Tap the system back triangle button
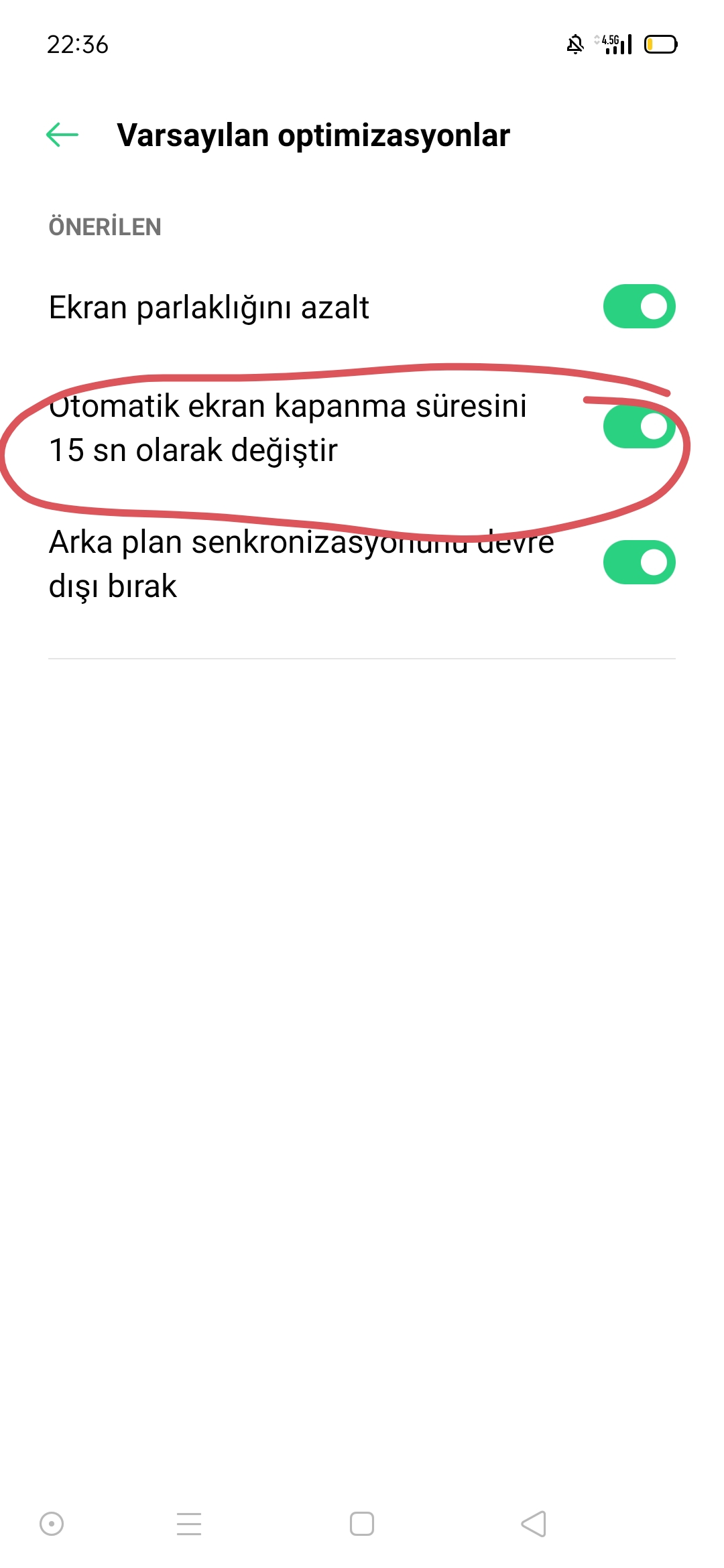 (534, 1524)
